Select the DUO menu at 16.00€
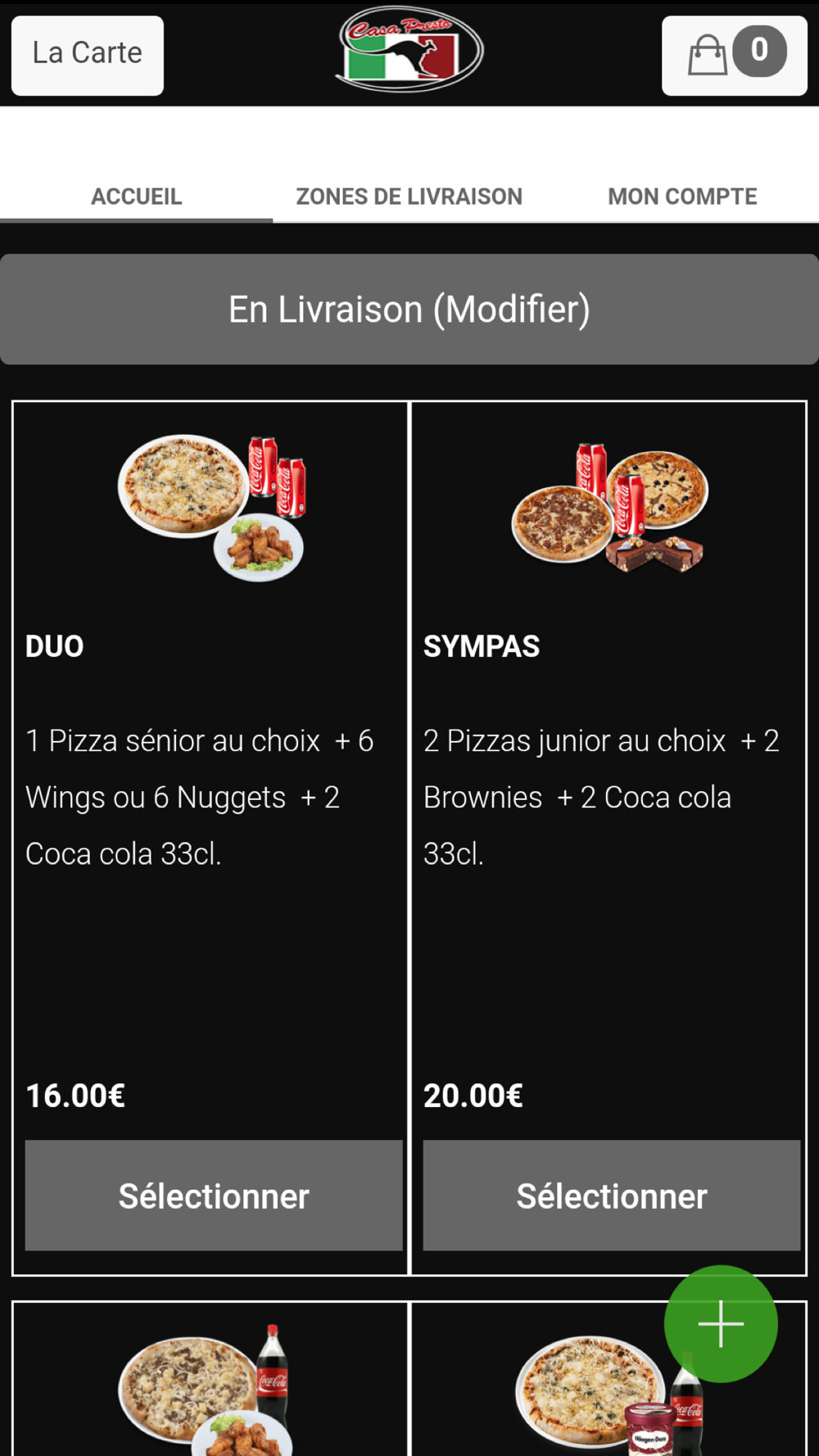Viewport: 819px width, 1456px height. 214,1195
